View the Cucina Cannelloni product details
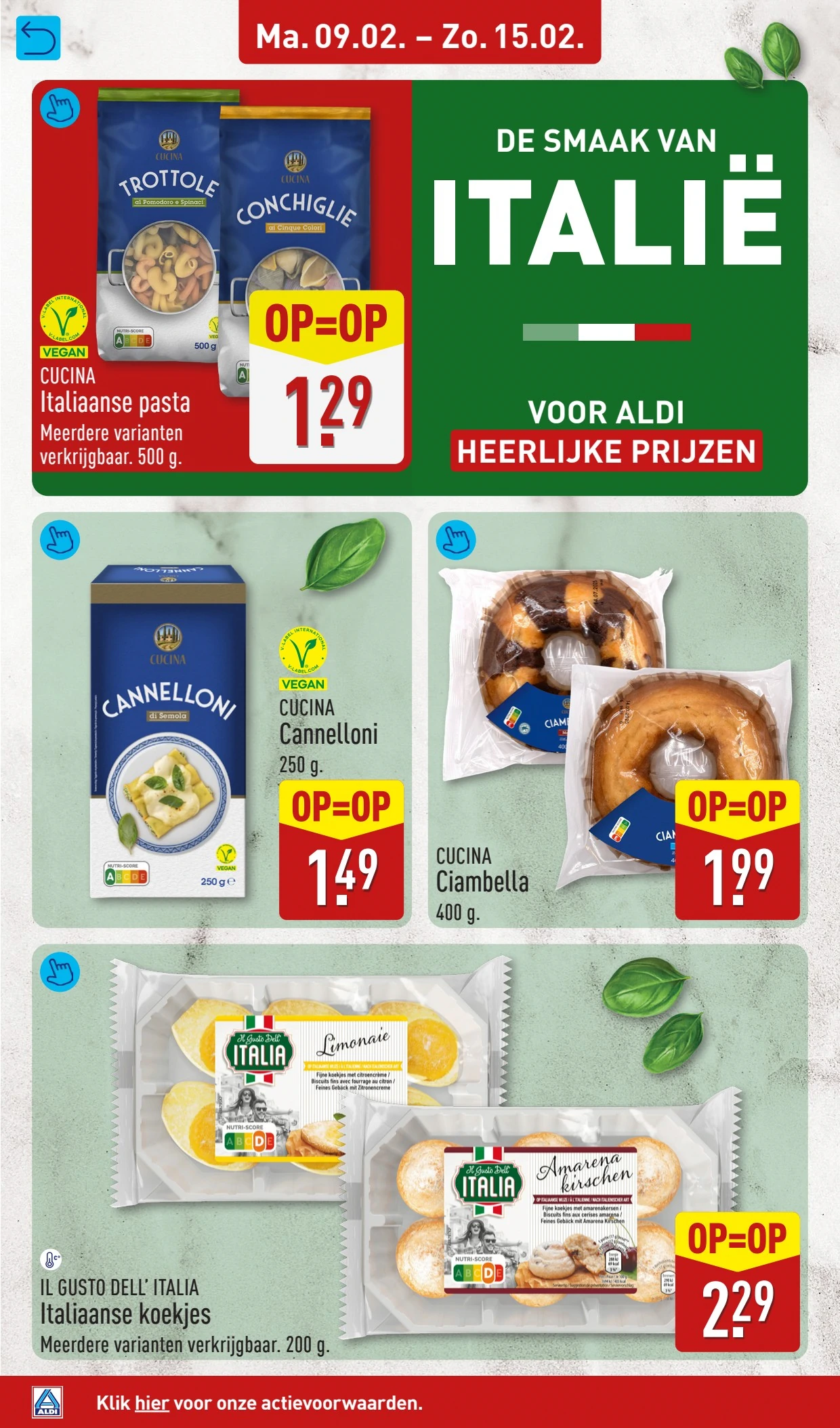Viewport: 840px width, 1428px height. click(60, 540)
